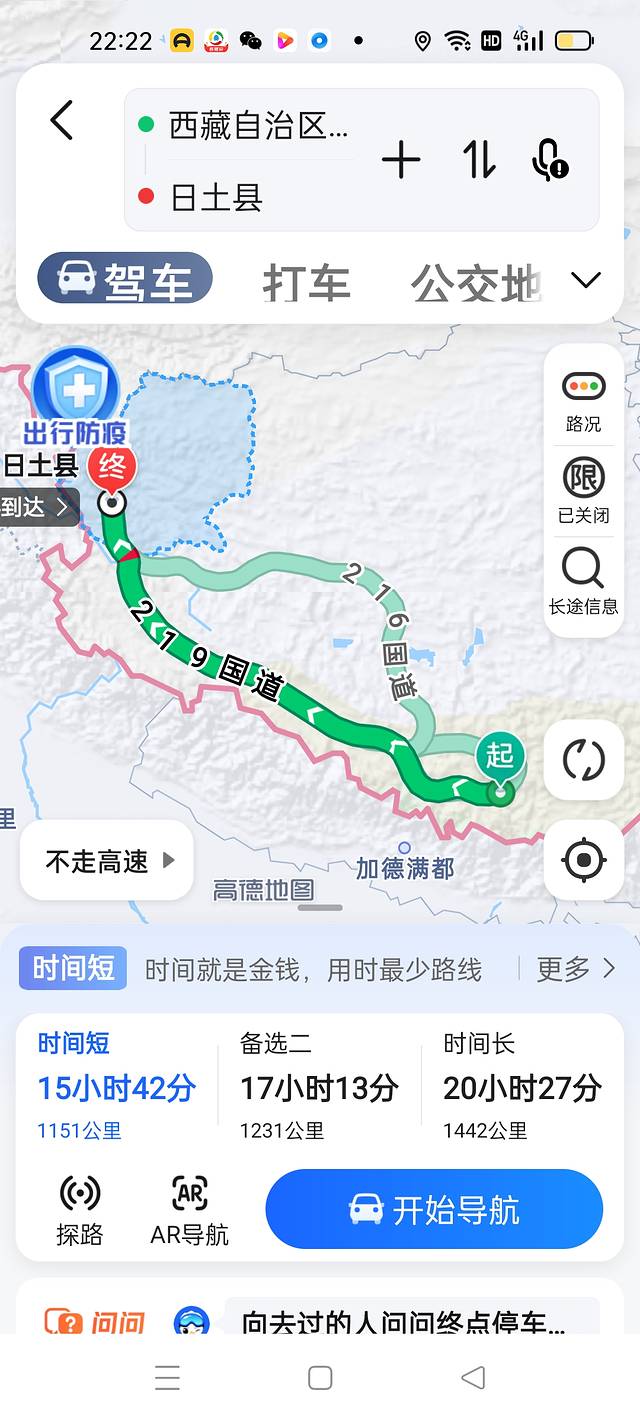
Task: Toggle 路况 traffic layer
Action: [583, 400]
